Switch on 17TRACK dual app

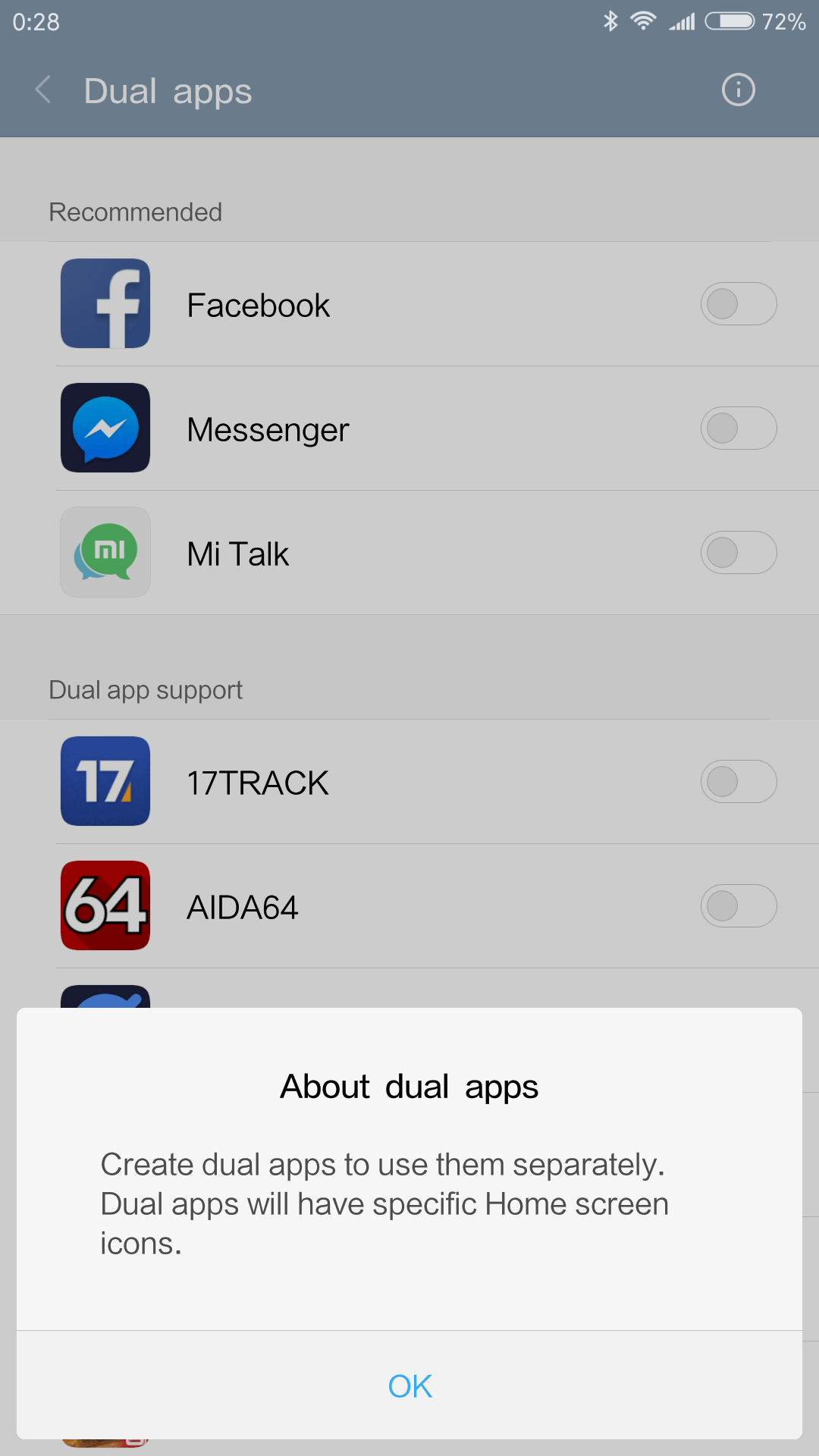point(739,782)
